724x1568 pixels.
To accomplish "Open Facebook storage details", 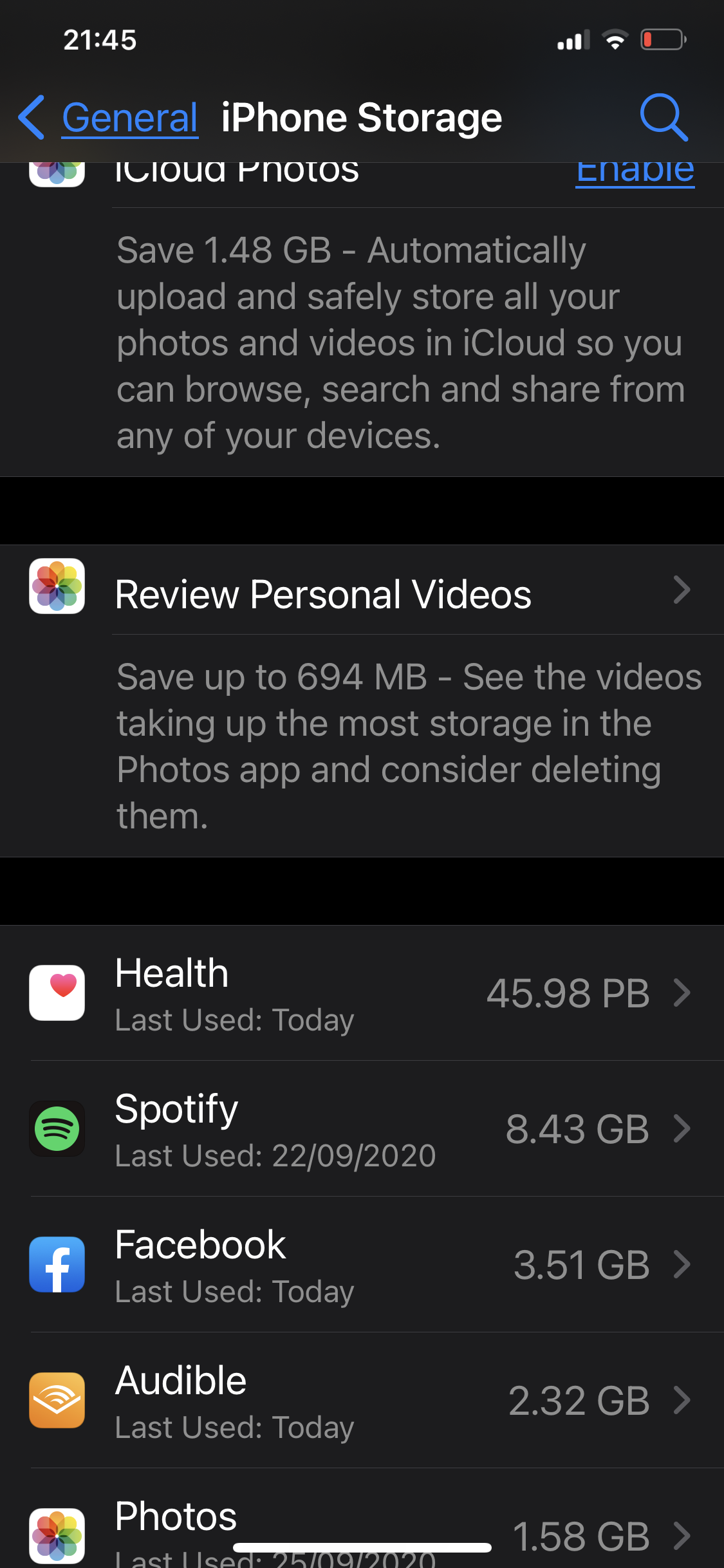I will (360, 1265).
